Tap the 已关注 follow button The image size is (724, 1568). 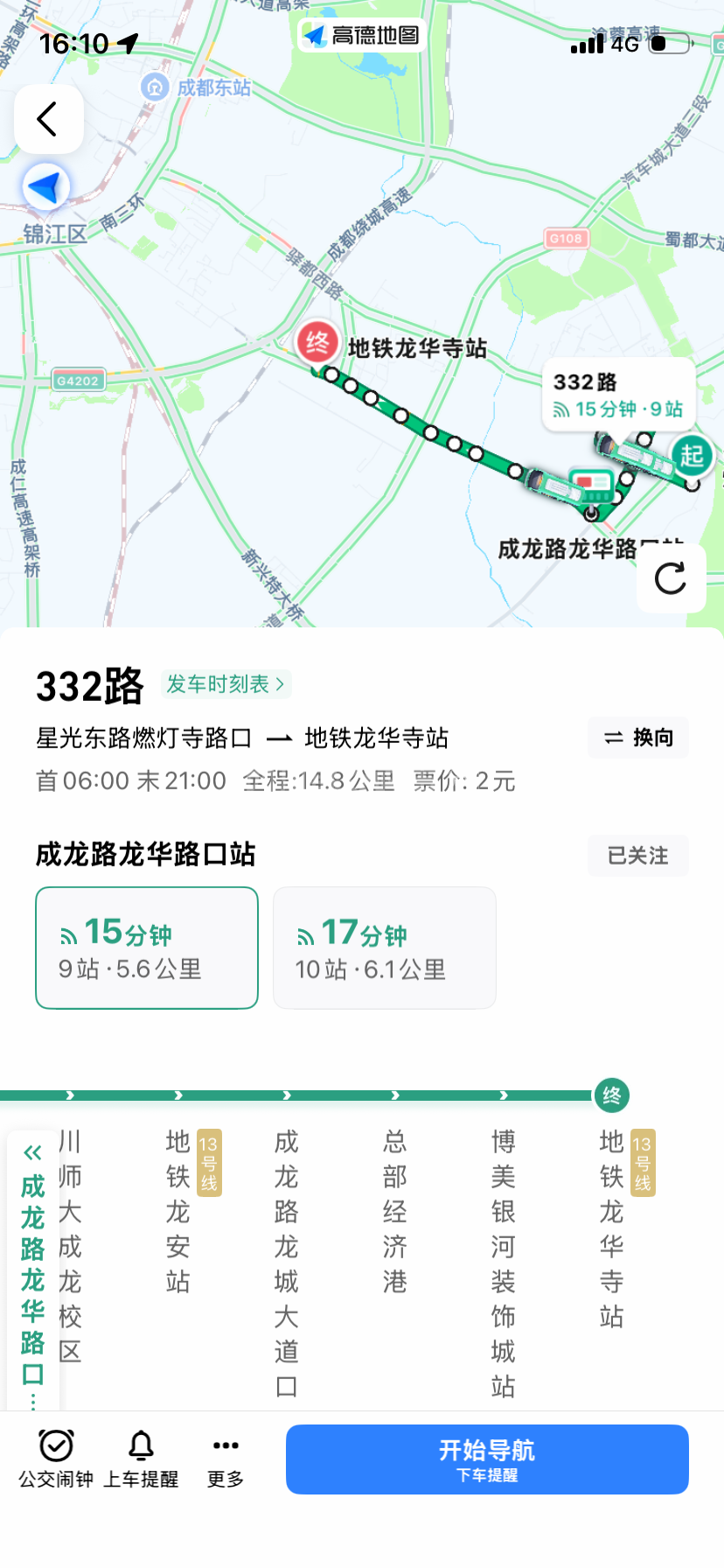point(638,855)
